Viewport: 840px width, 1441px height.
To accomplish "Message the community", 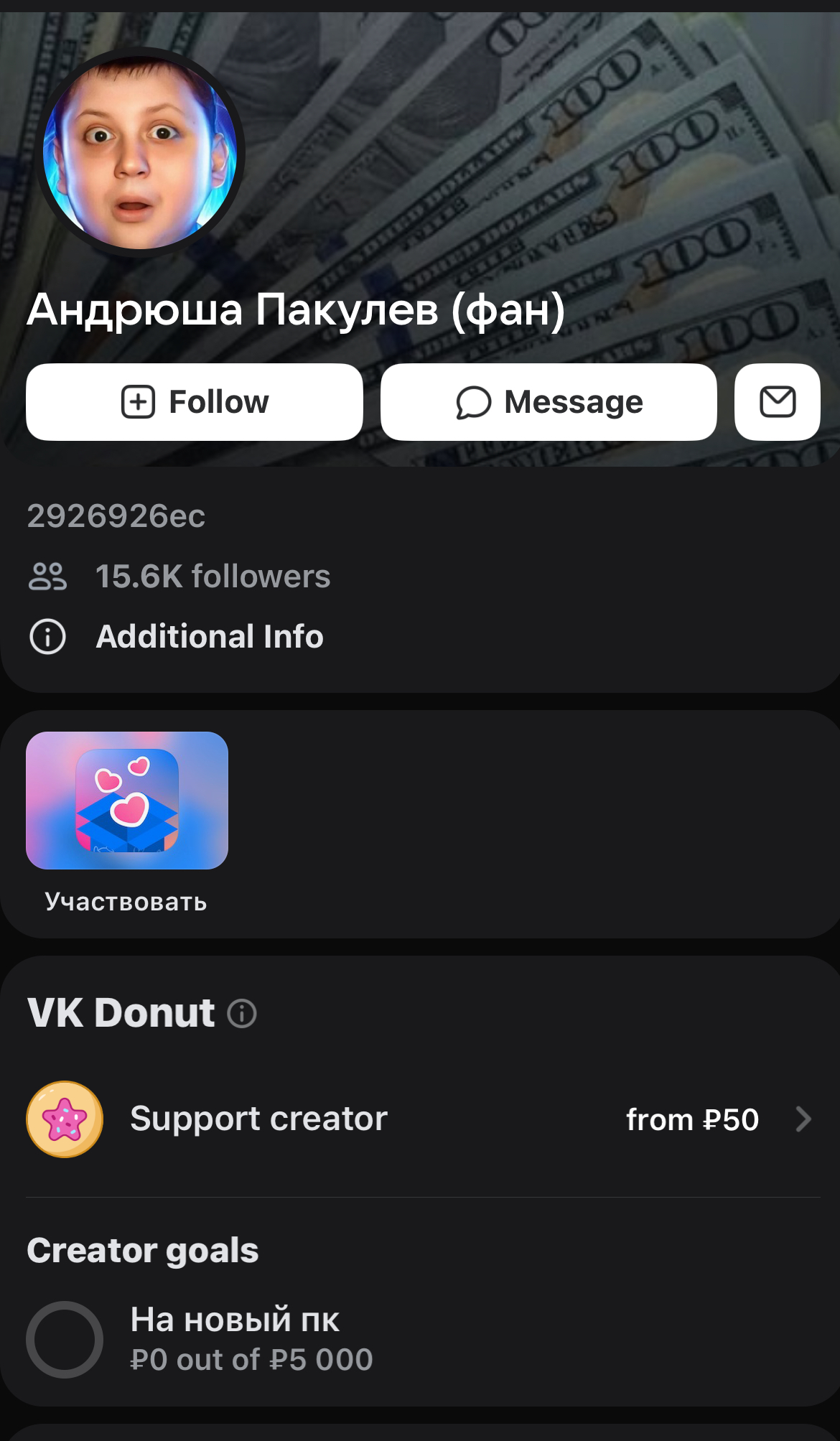I will click(x=549, y=402).
